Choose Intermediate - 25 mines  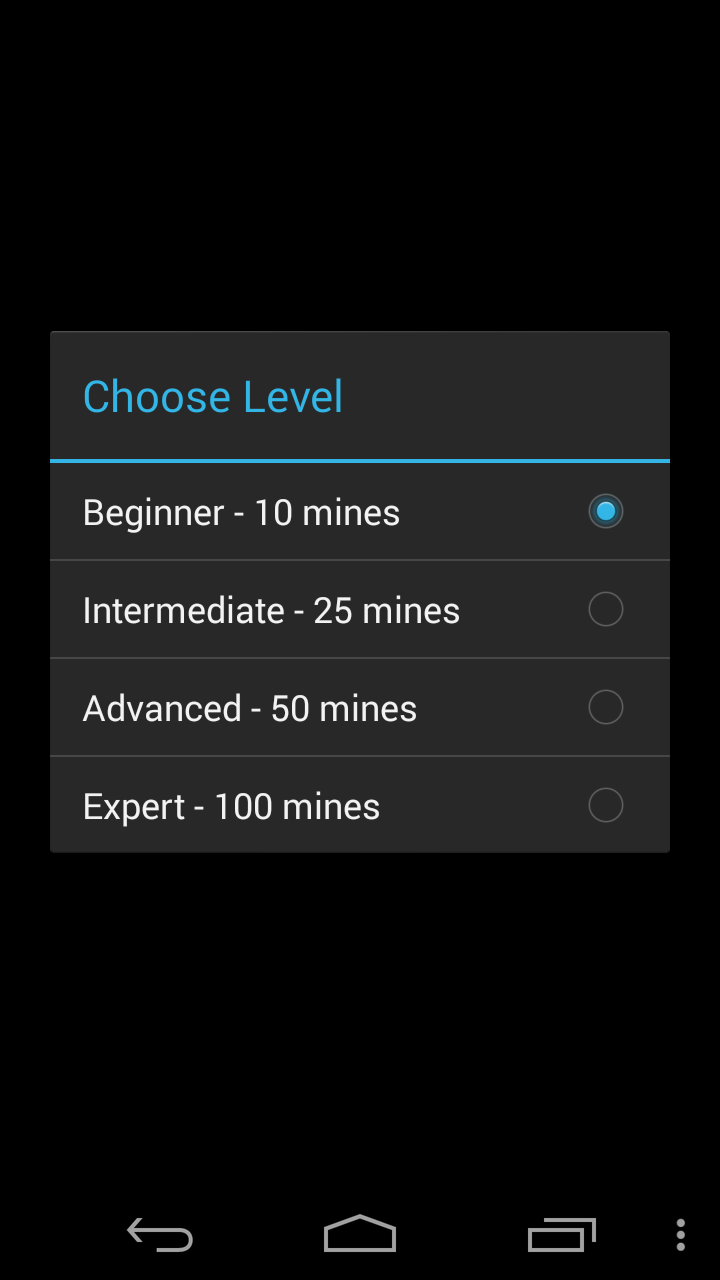(360, 610)
